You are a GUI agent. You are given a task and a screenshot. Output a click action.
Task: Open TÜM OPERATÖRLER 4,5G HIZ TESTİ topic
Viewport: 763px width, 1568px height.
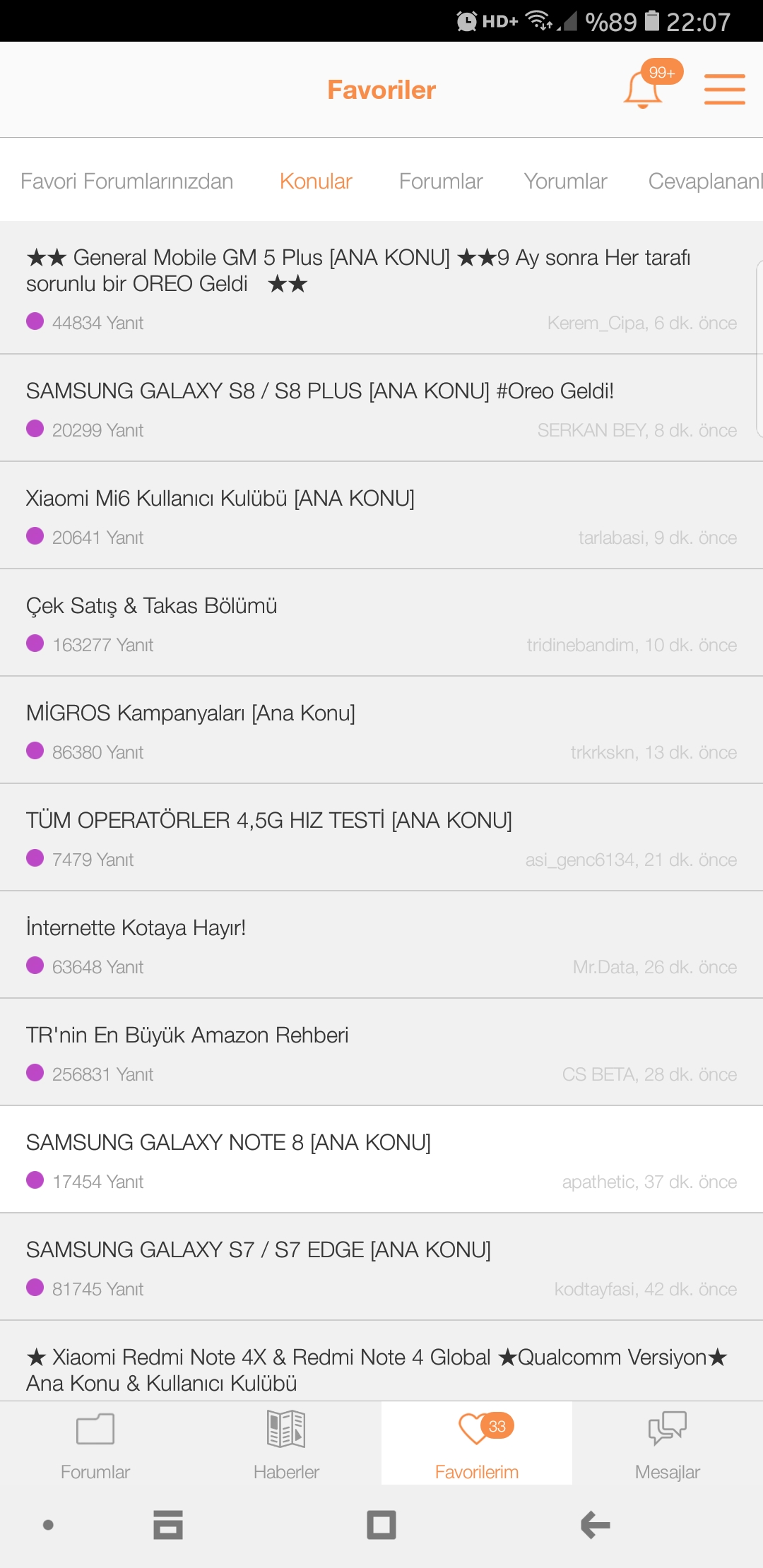point(381,838)
